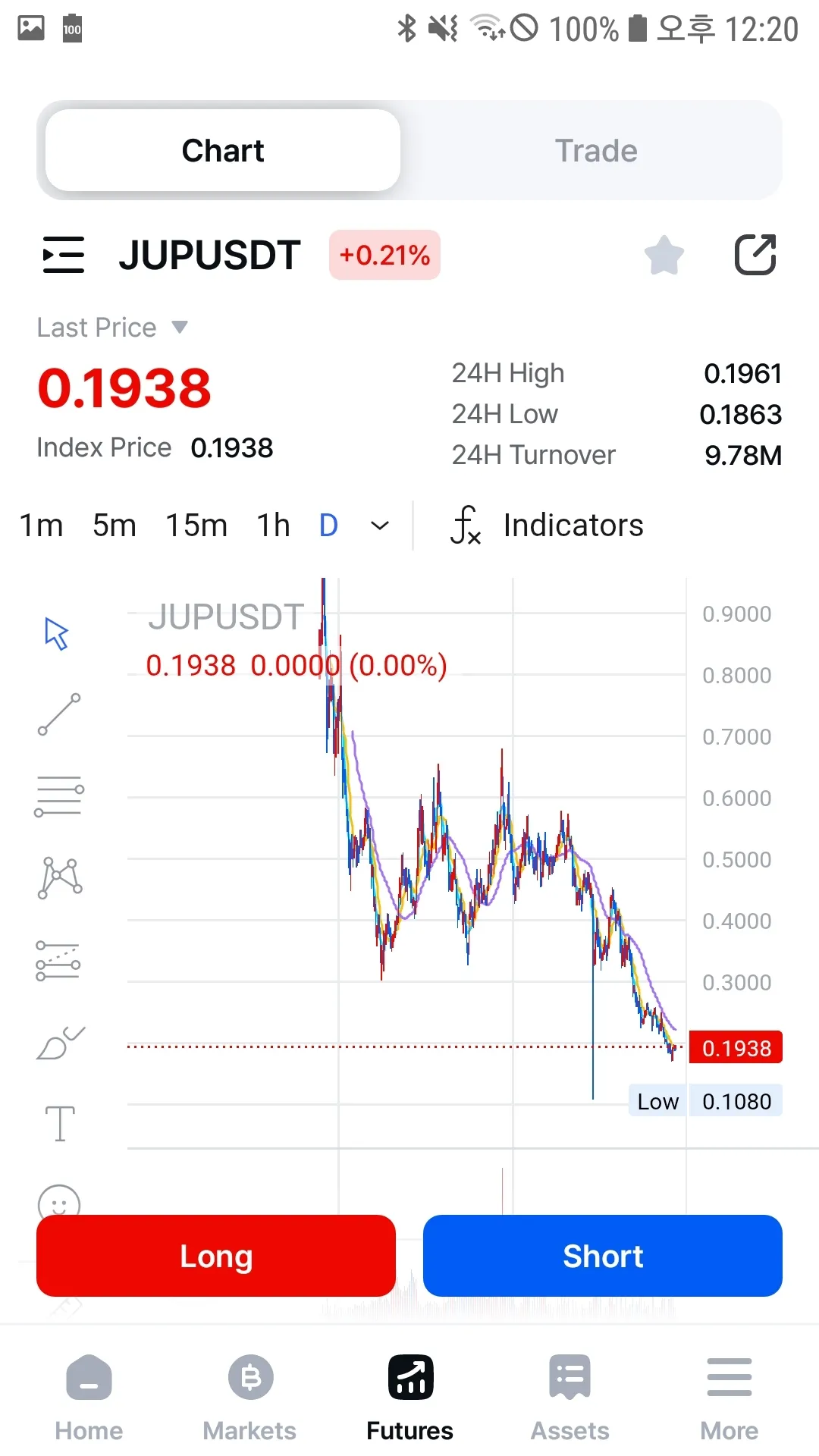This screenshot has height=1456, width=819.
Task: Select the text annotation tool
Action: coord(59,1123)
